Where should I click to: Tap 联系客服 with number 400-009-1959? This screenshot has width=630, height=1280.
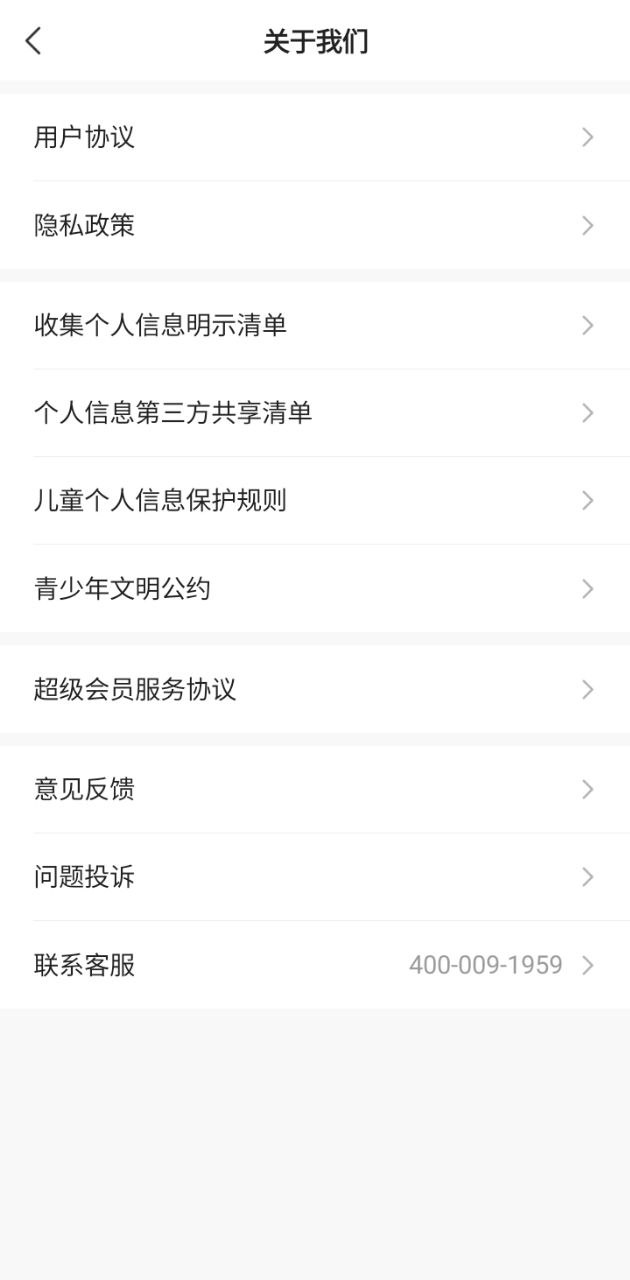[x=314, y=965]
